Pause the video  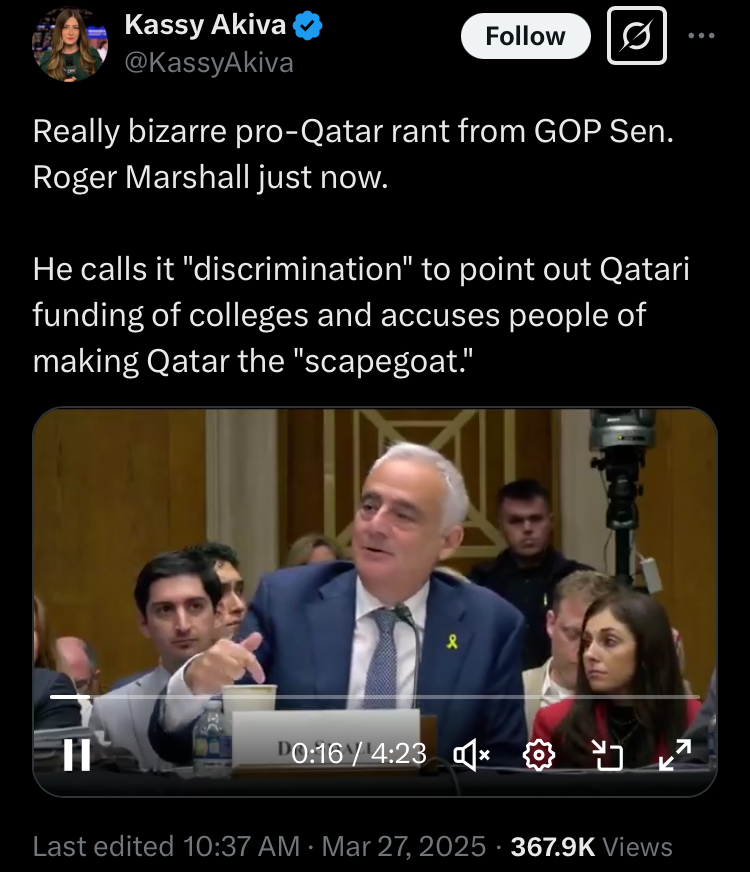point(76,754)
